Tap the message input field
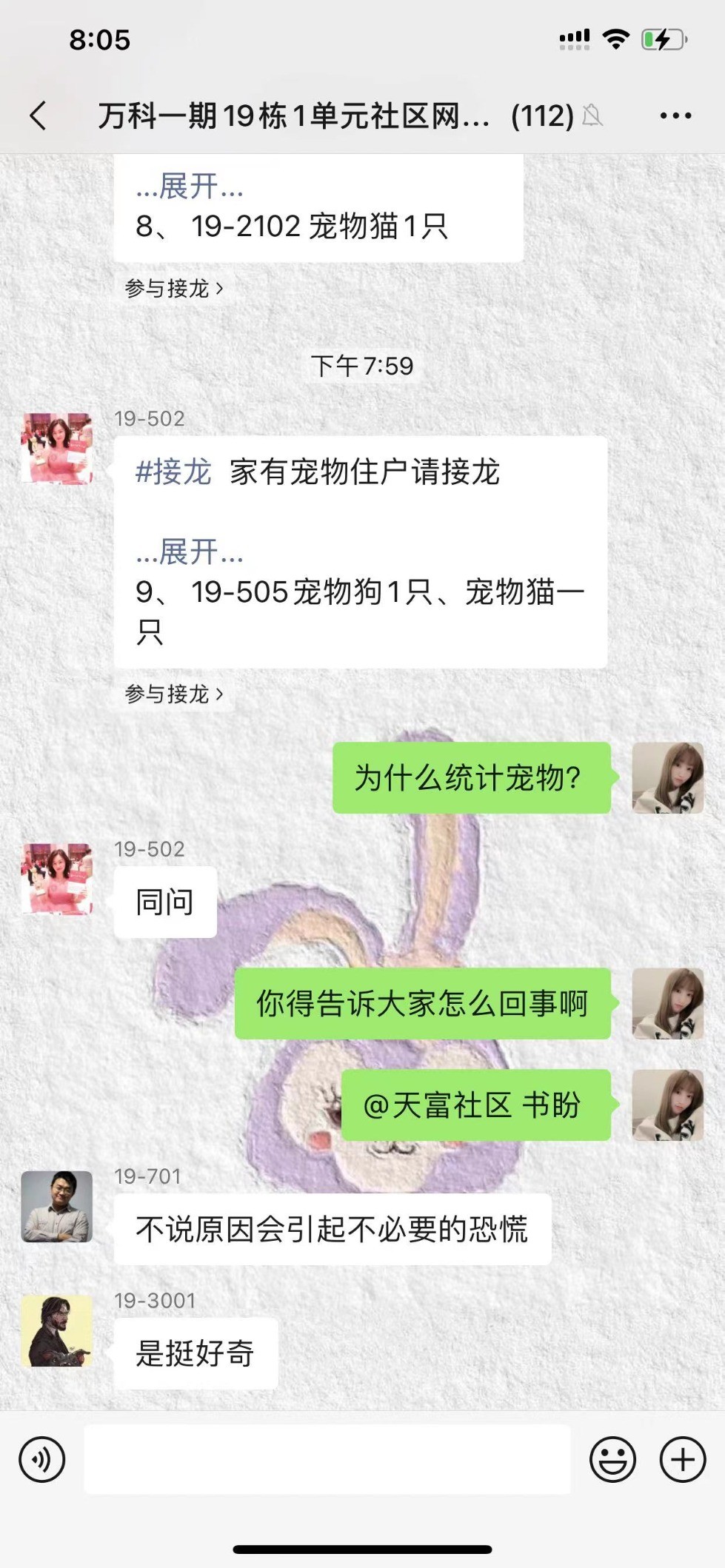This screenshot has width=725, height=1568. [x=327, y=1459]
